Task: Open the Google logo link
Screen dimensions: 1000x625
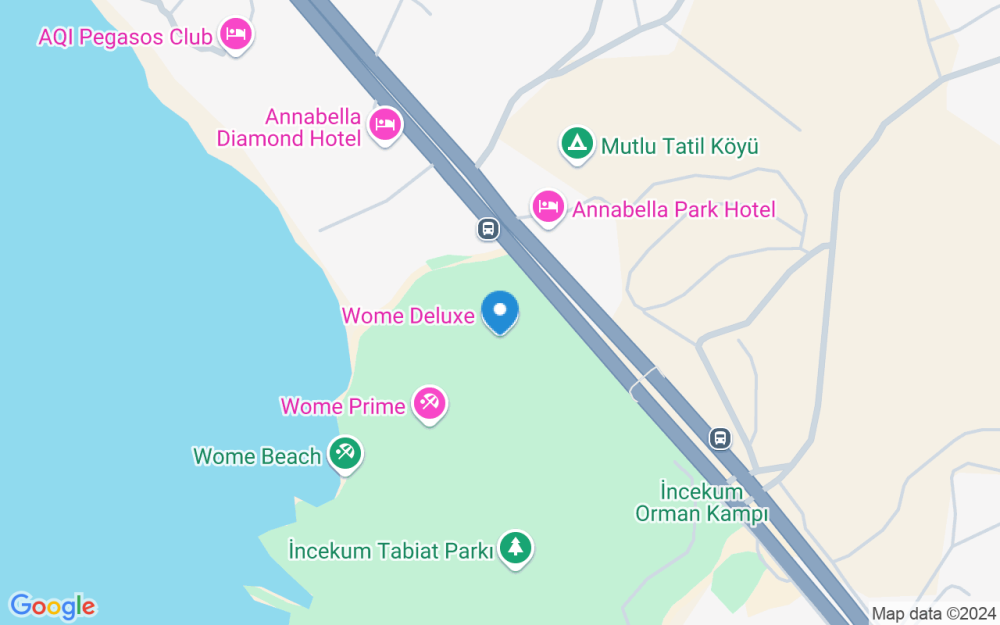Action: pos(52,606)
